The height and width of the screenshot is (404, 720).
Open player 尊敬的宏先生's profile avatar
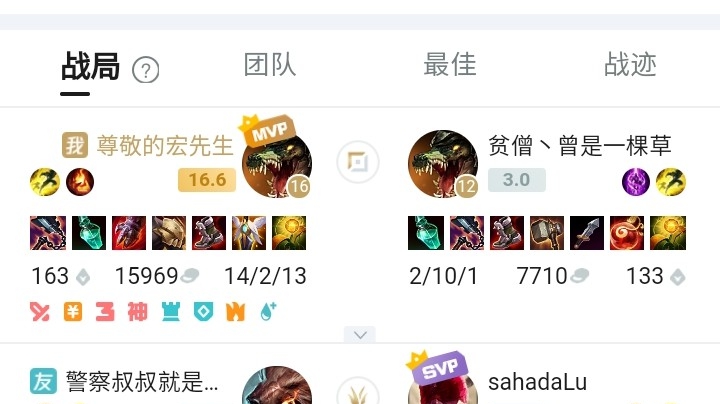click(x=276, y=162)
